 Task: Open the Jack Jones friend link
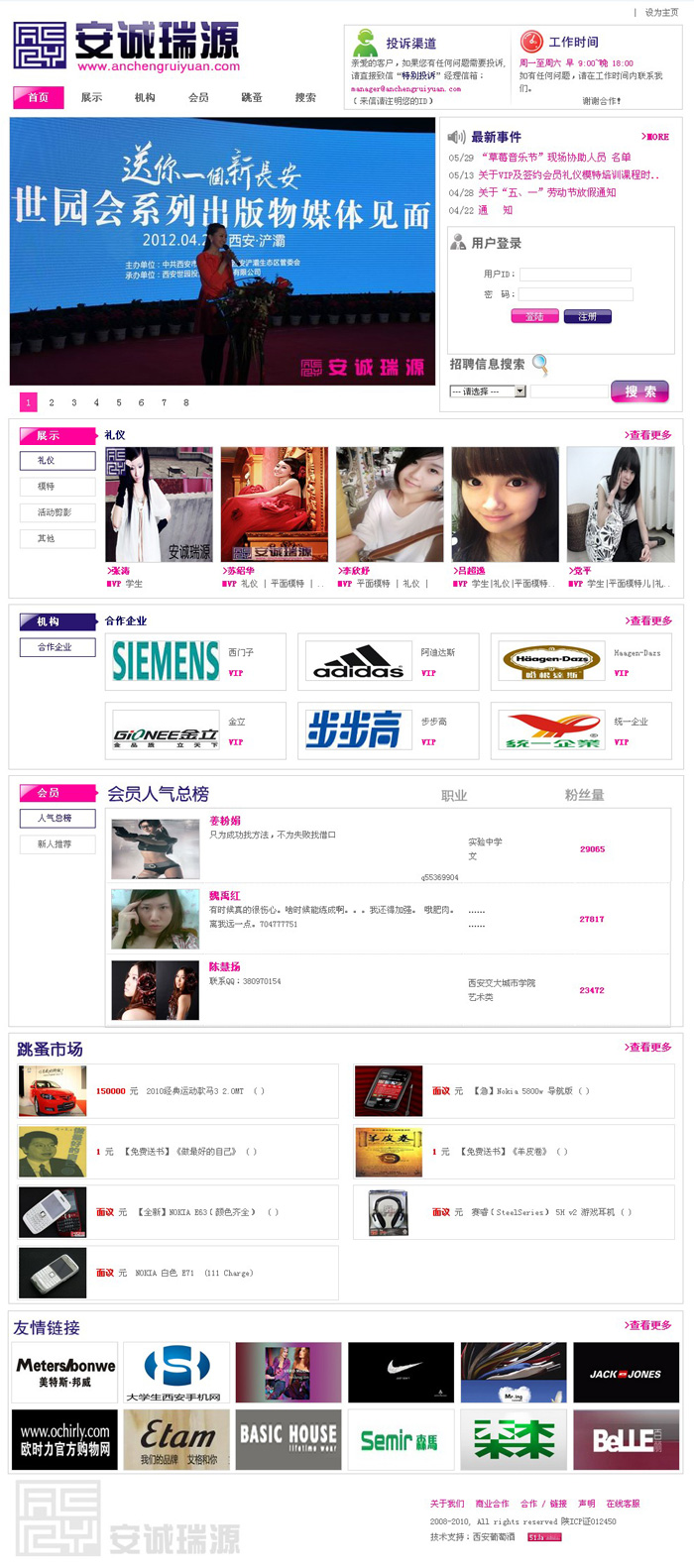[x=626, y=1373]
